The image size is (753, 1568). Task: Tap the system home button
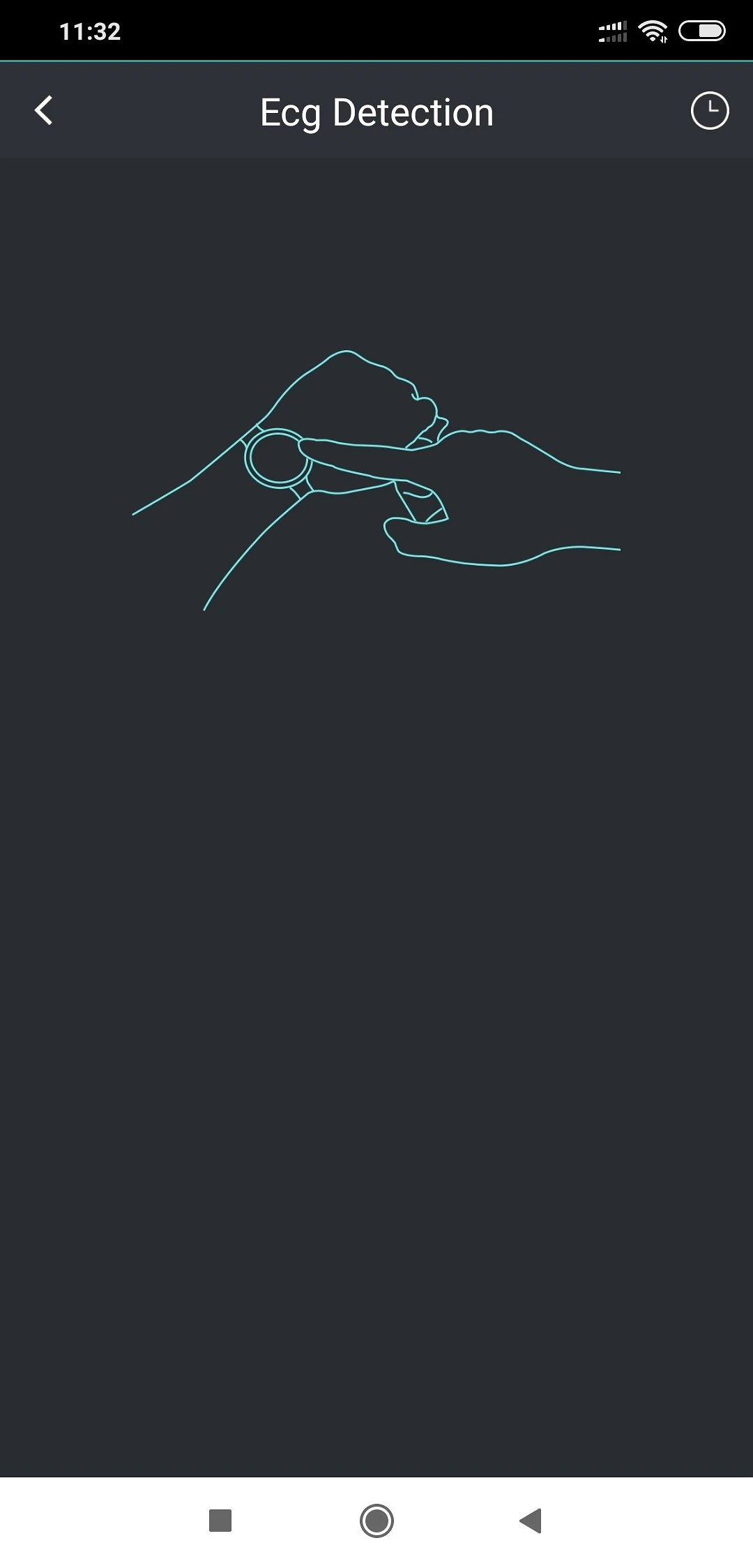point(376,1520)
